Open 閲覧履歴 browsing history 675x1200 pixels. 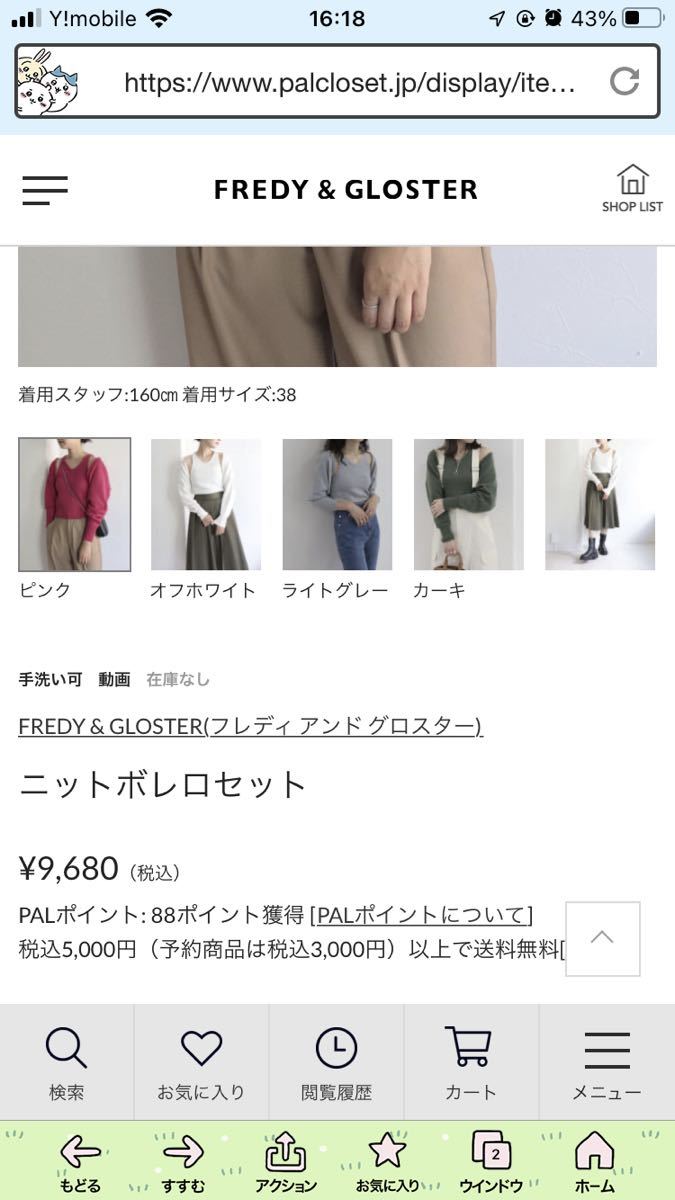click(336, 1062)
